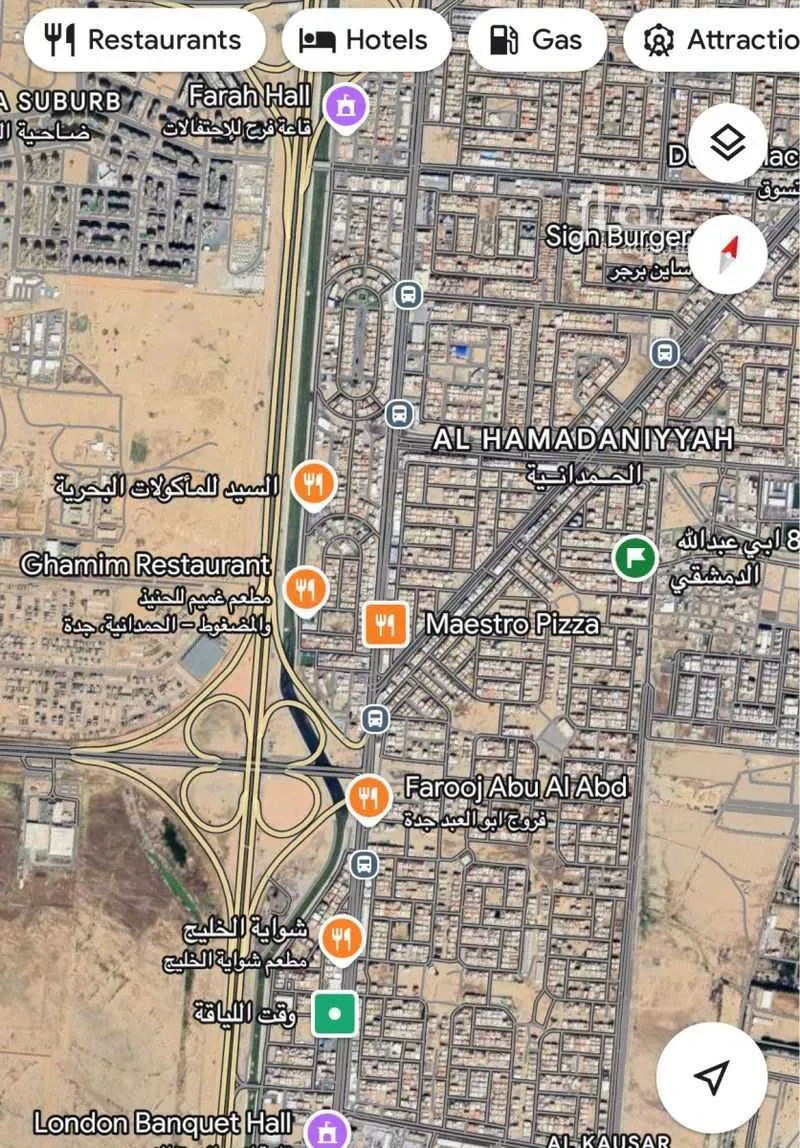800x1148 pixels.
Task: Select the Farah Hall marker
Action: (346, 102)
